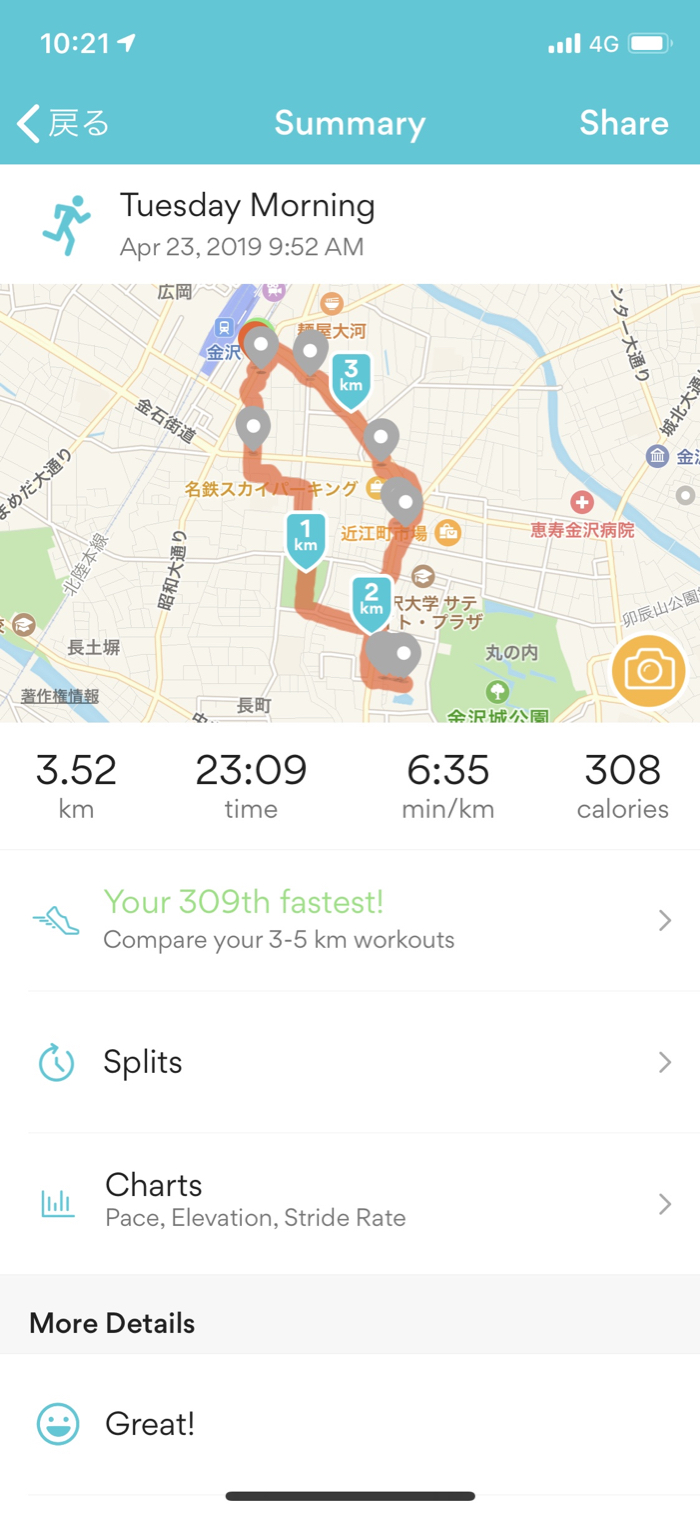This screenshot has width=700, height=1516.
Task: Share this workout summary
Action: point(623,123)
